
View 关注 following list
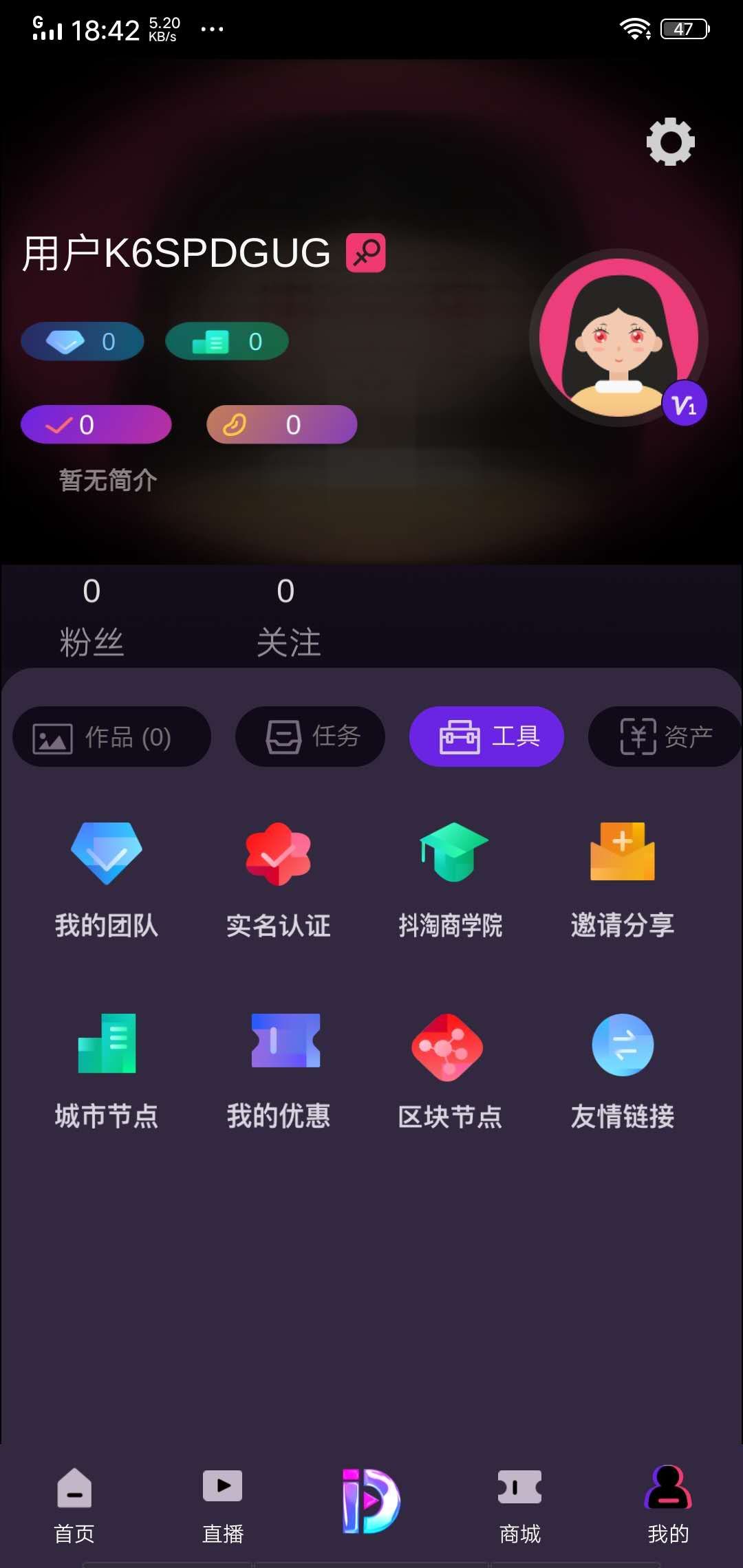click(x=288, y=616)
